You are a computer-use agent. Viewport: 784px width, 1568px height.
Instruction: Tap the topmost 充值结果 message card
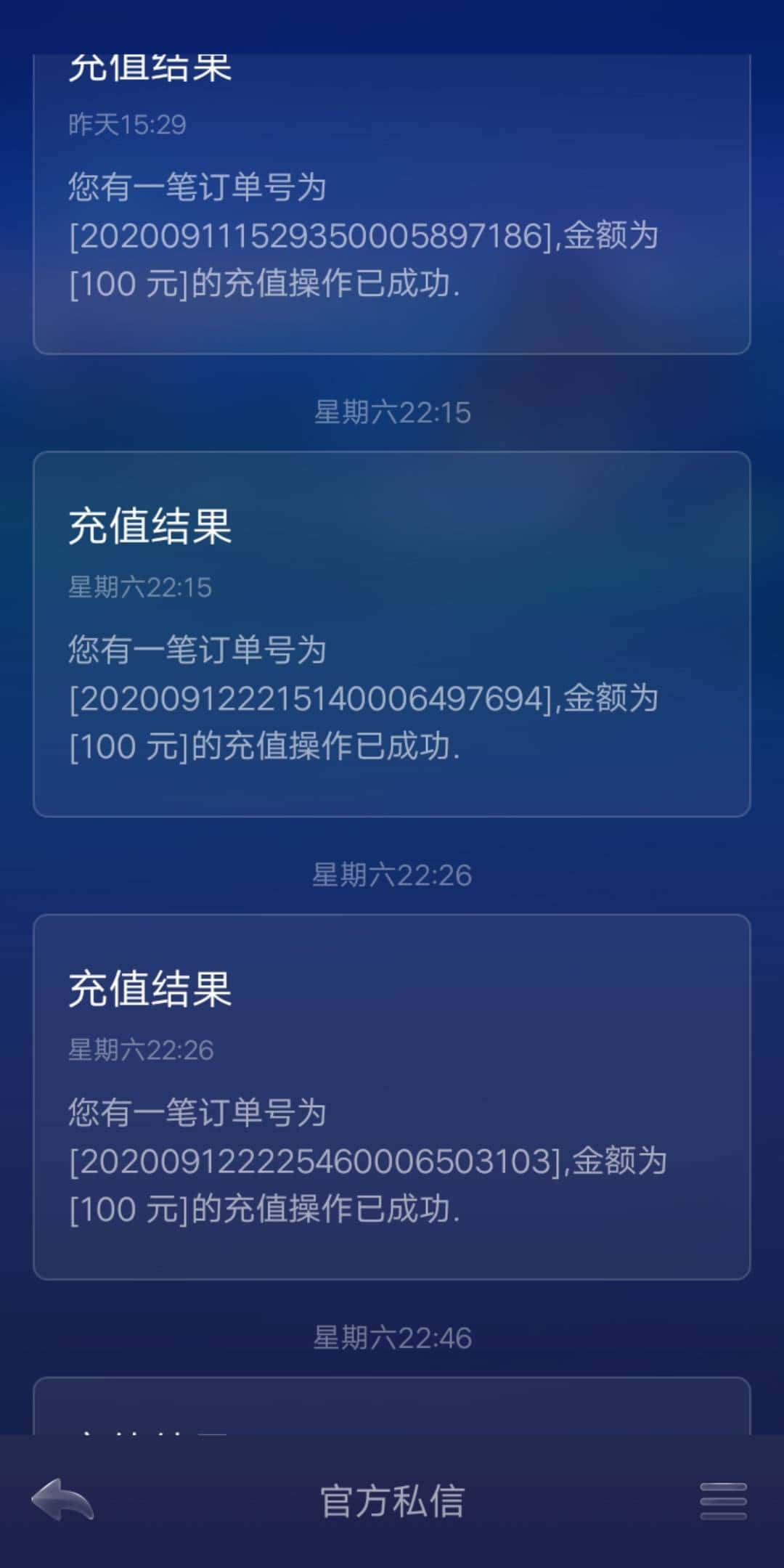(392, 203)
